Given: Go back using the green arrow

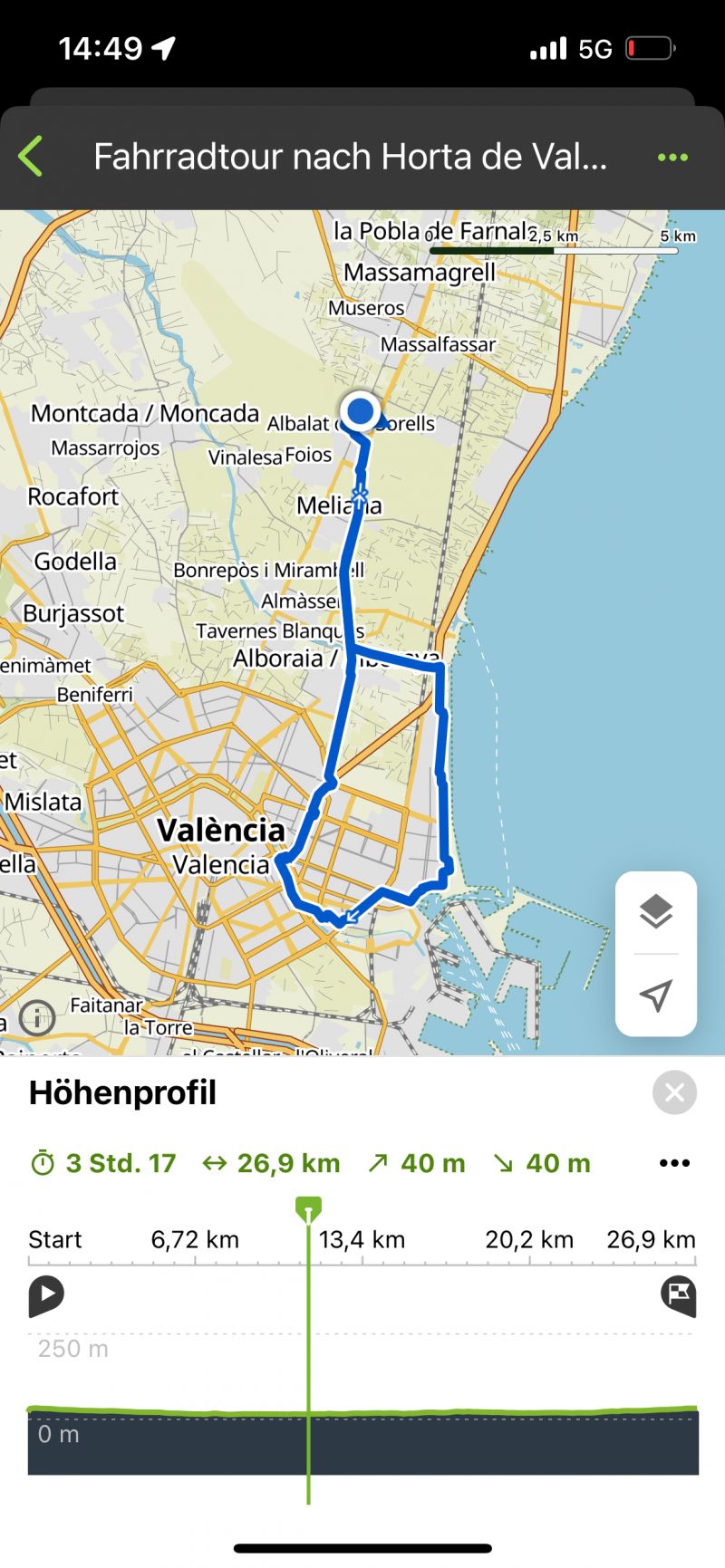Looking at the screenshot, I should click(x=32, y=157).
